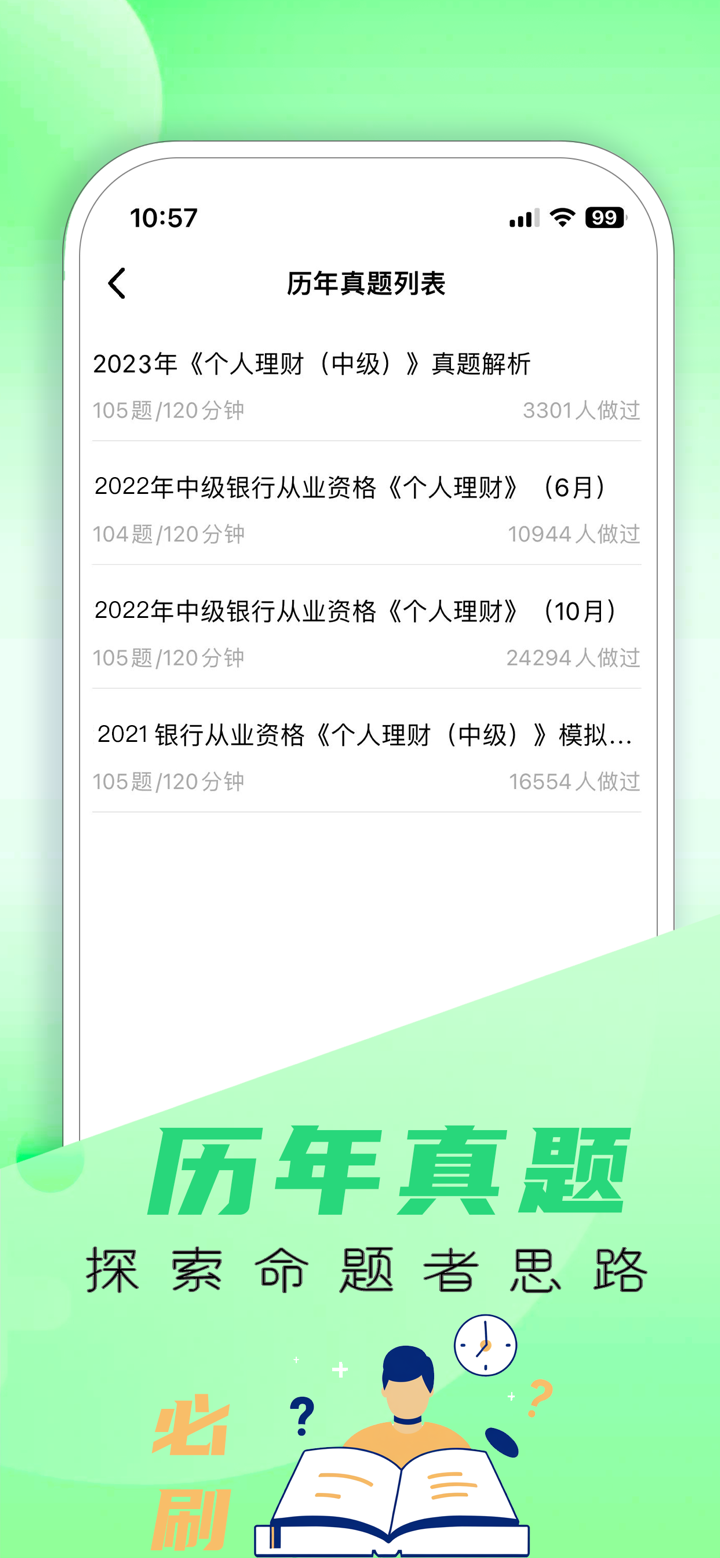Tap the orange question mark graphic
This screenshot has height=1558, width=720.
point(539,1395)
